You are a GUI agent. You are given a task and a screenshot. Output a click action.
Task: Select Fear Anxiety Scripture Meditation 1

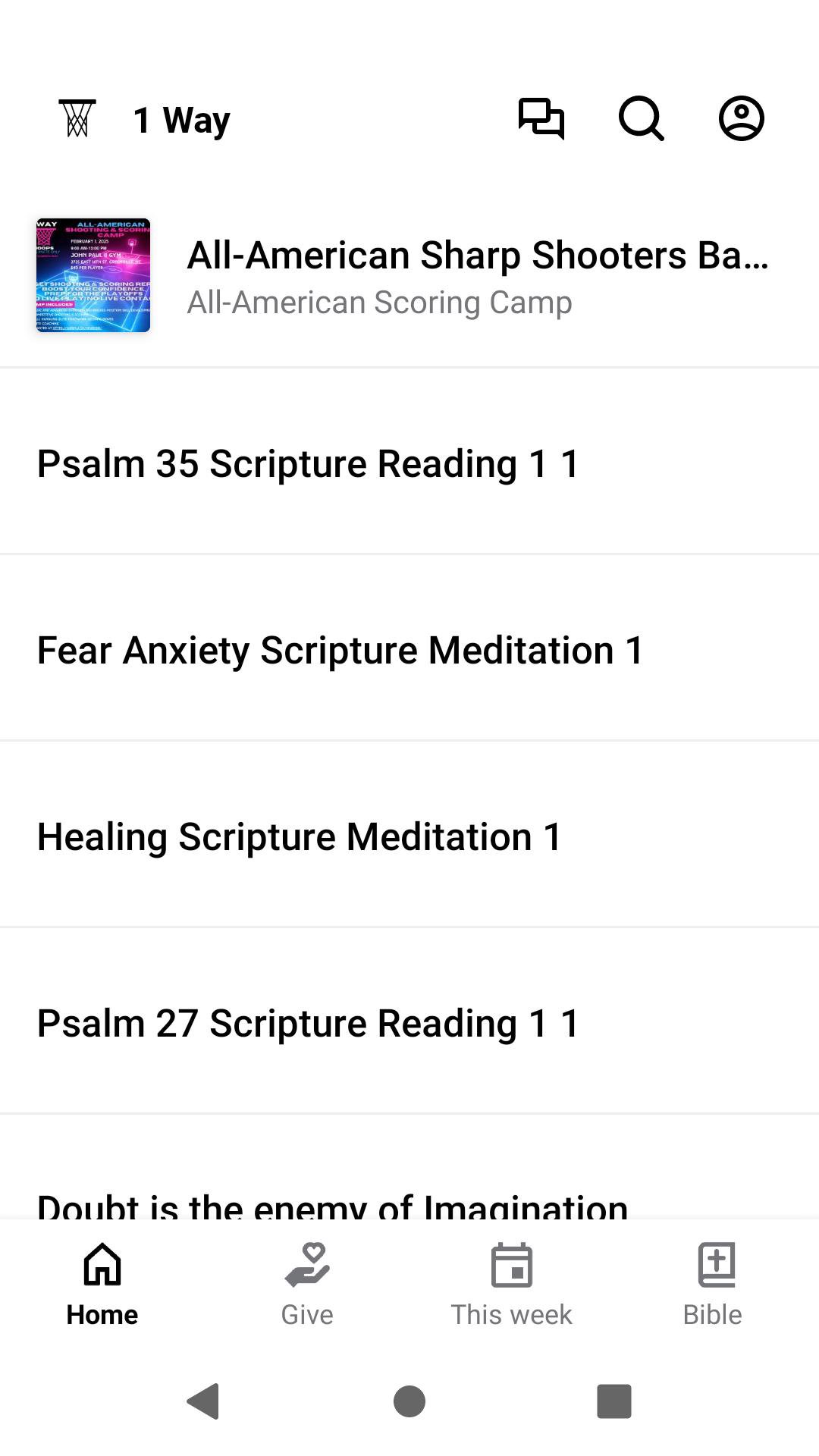pos(409,650)
